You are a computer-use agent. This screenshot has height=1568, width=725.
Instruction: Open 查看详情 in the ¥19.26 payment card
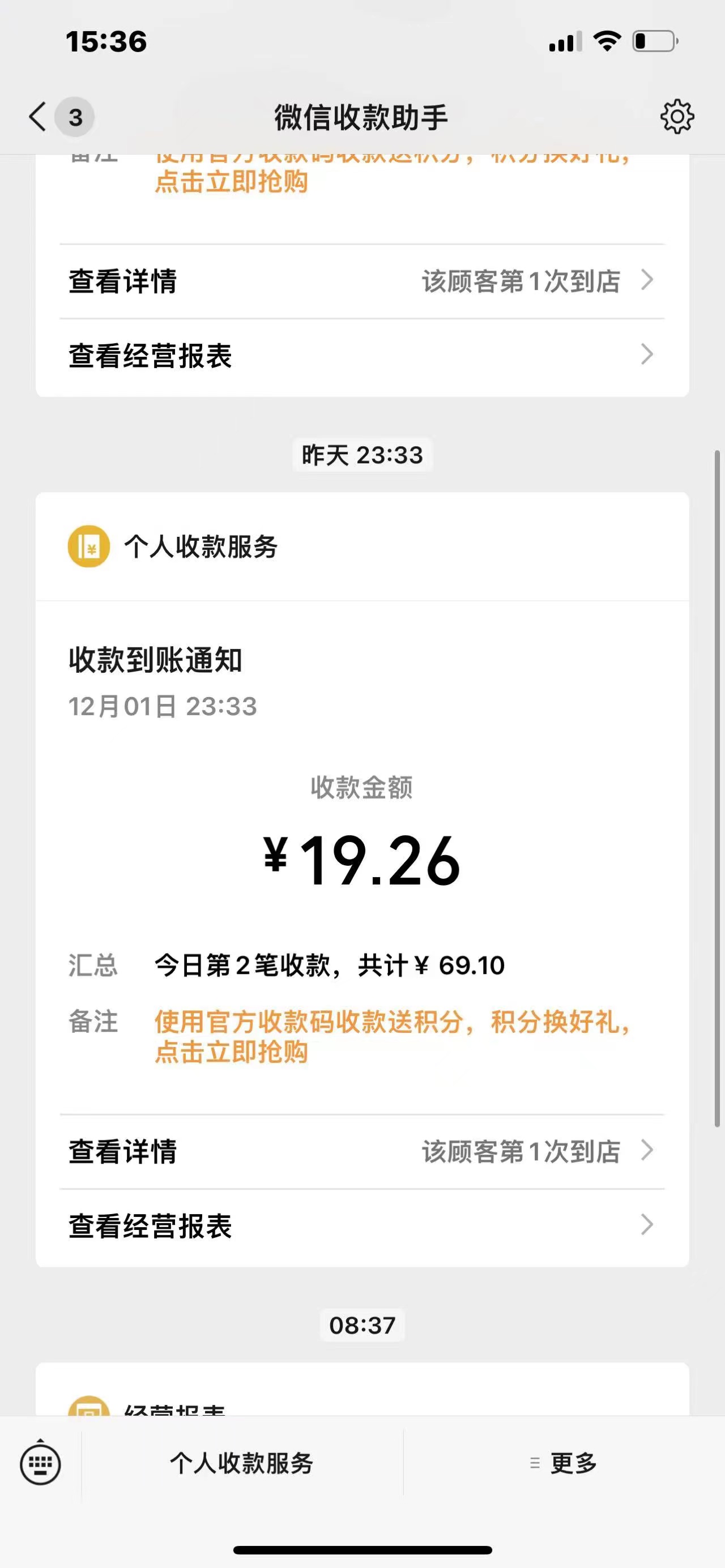pos(361,1152)
